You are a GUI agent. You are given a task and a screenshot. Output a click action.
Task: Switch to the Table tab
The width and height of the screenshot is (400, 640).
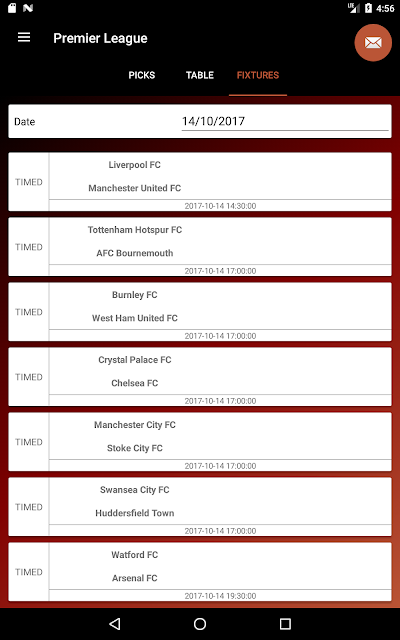[200, 75]
